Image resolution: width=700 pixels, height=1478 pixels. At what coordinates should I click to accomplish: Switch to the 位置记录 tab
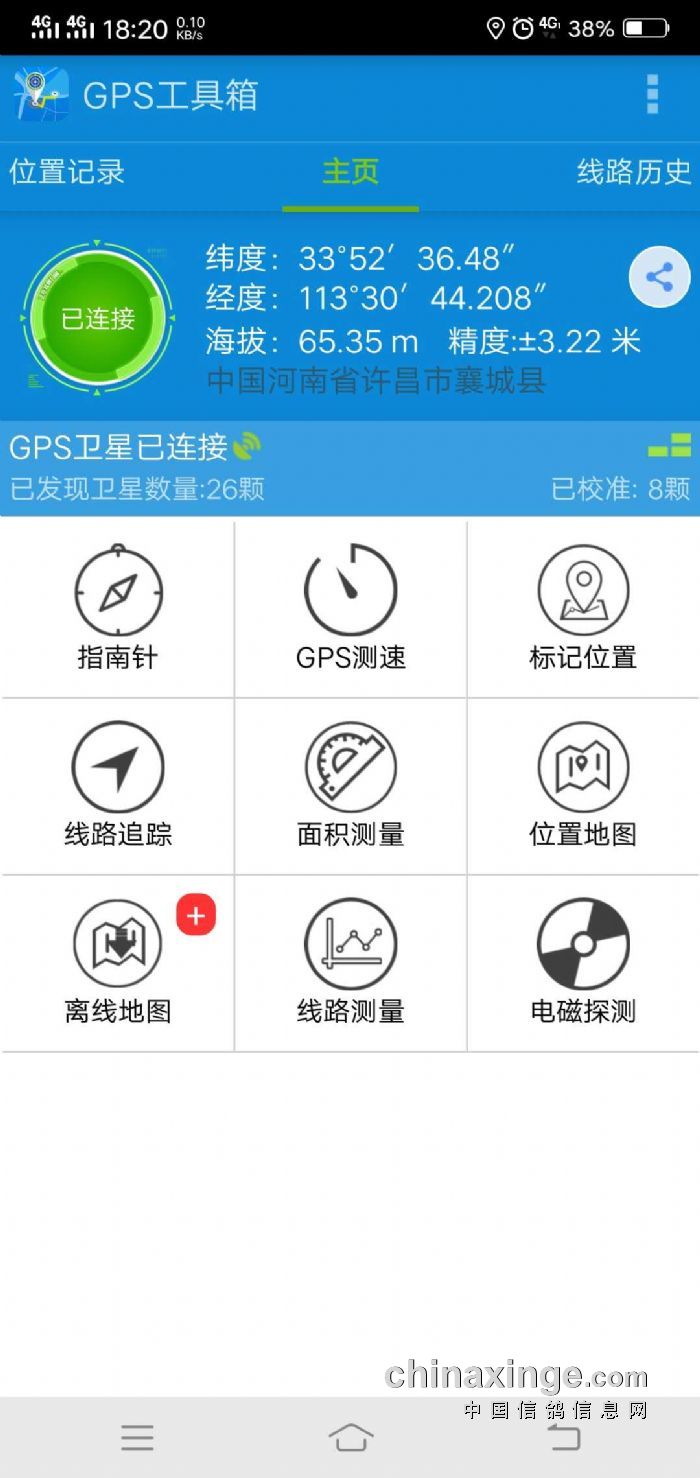click(68, 171)
